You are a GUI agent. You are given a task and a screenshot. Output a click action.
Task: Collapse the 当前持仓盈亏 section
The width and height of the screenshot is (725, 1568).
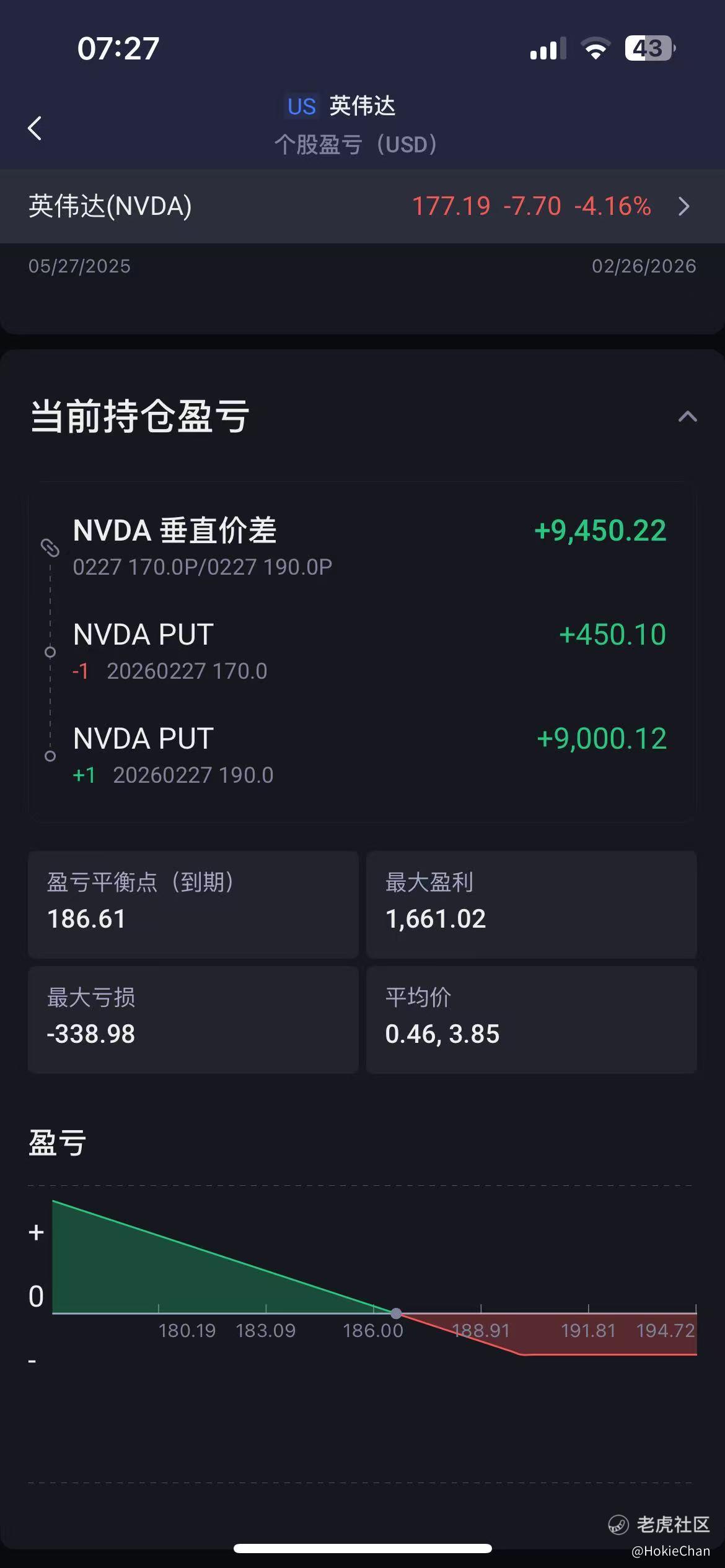point(687,416)
